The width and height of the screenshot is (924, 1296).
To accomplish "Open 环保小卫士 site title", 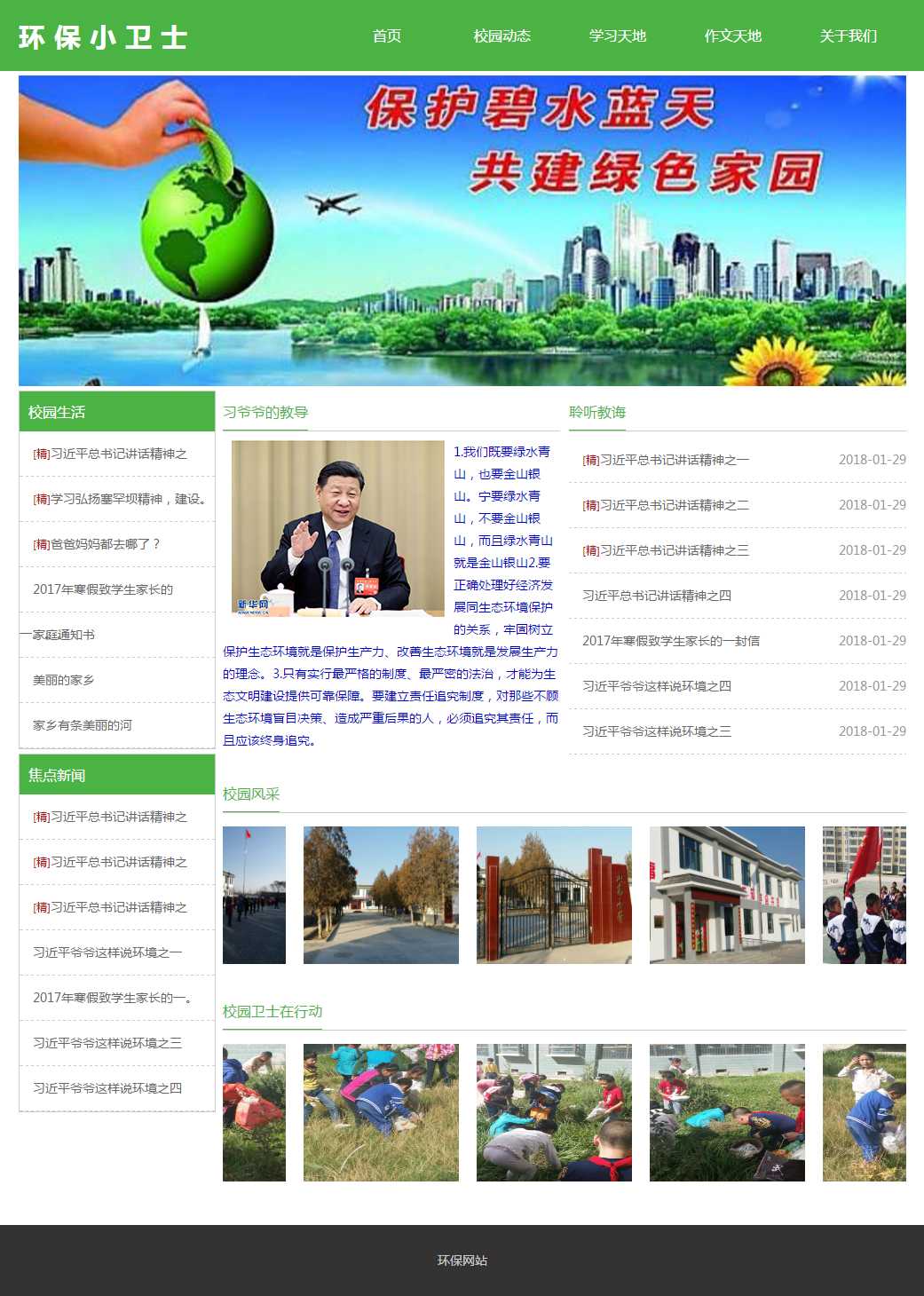I will [x=103, y=37].
